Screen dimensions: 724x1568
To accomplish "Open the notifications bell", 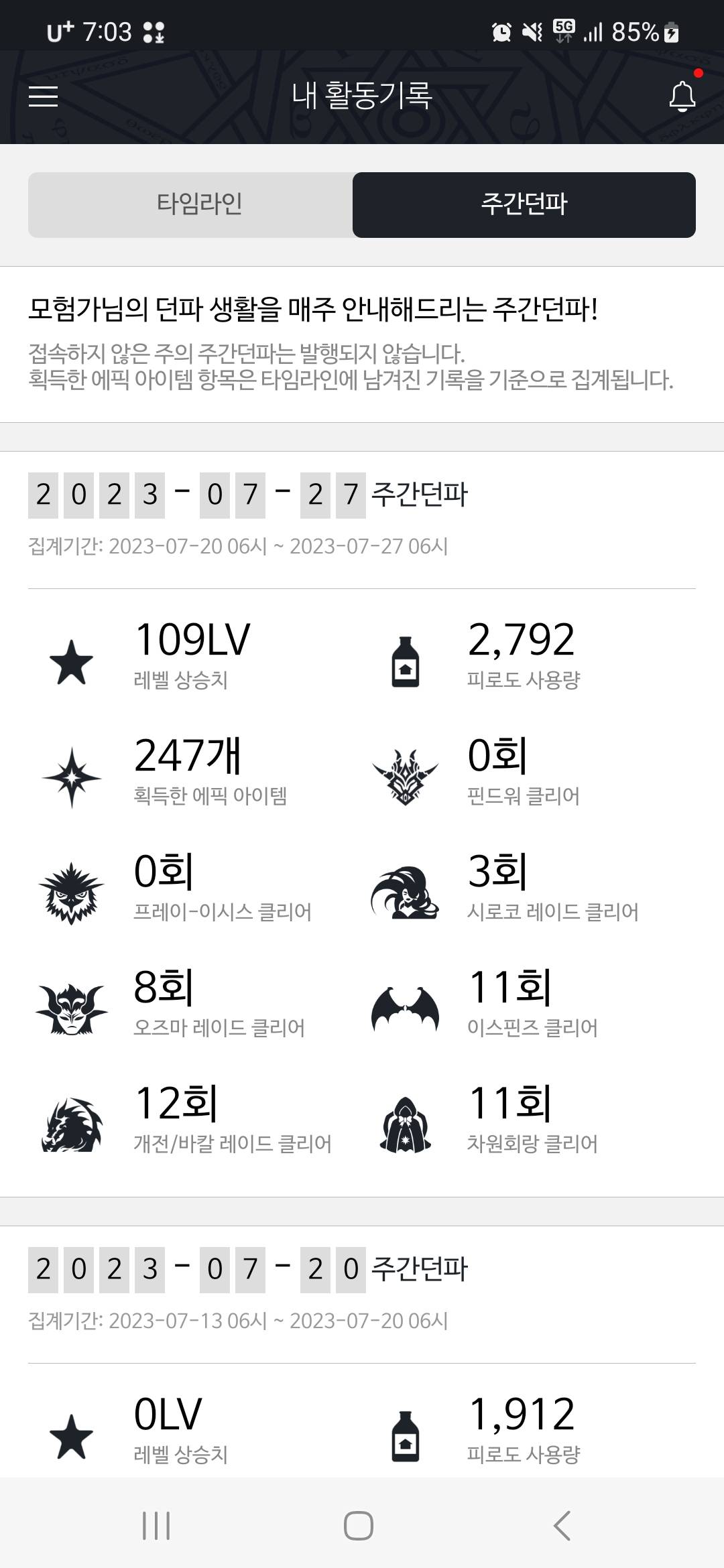I will coord(682,96).
